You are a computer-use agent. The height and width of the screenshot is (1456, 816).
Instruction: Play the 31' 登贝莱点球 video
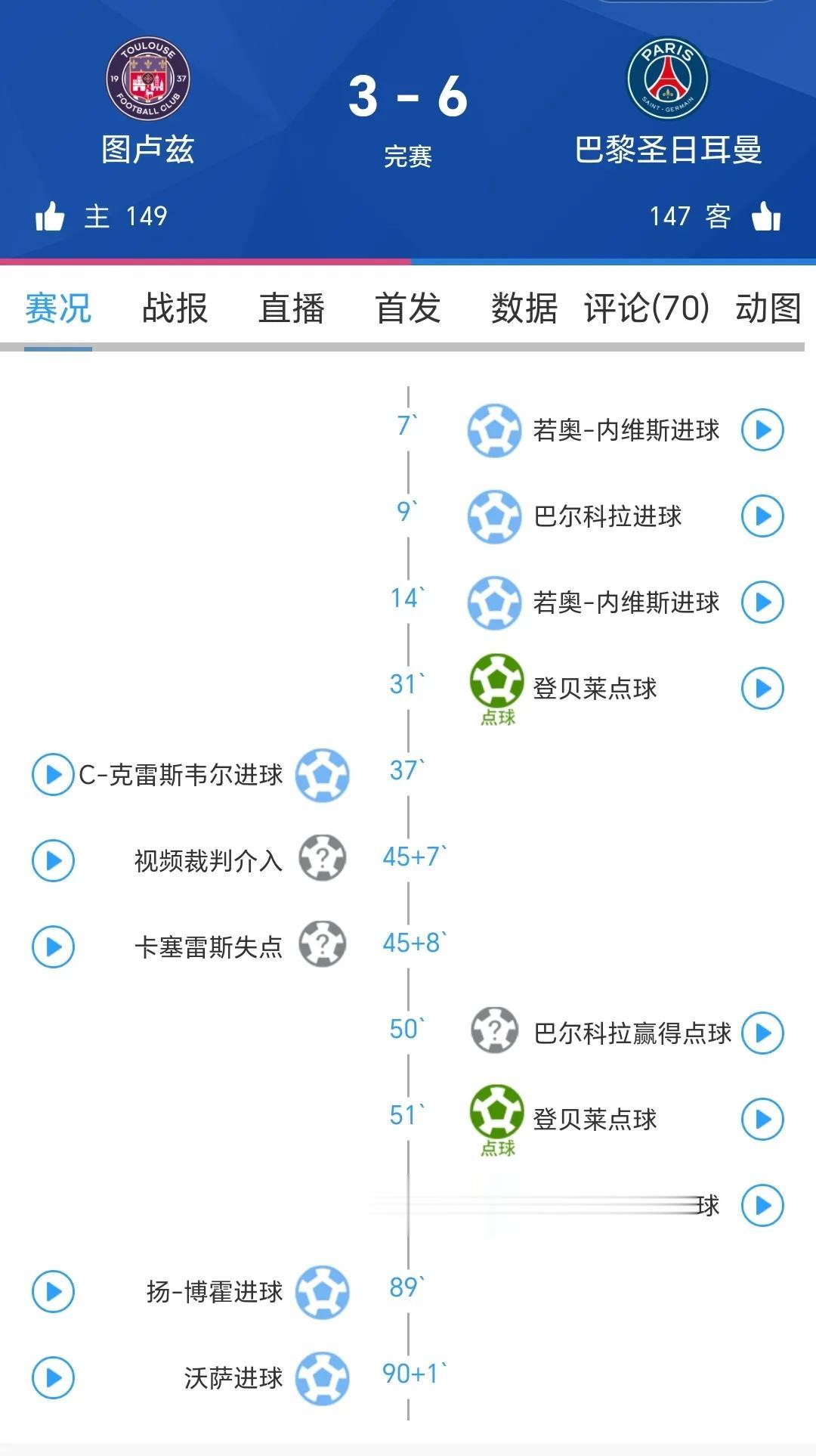[762, 689]
